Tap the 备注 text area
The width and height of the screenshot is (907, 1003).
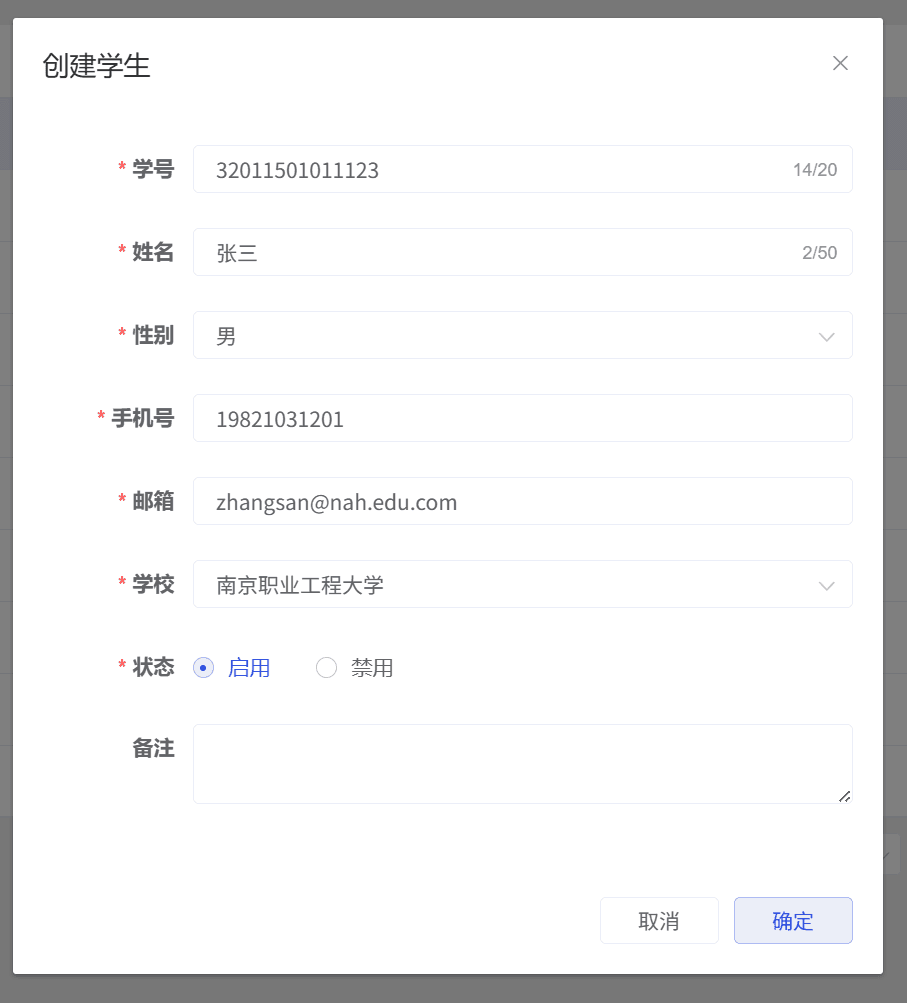522,763
